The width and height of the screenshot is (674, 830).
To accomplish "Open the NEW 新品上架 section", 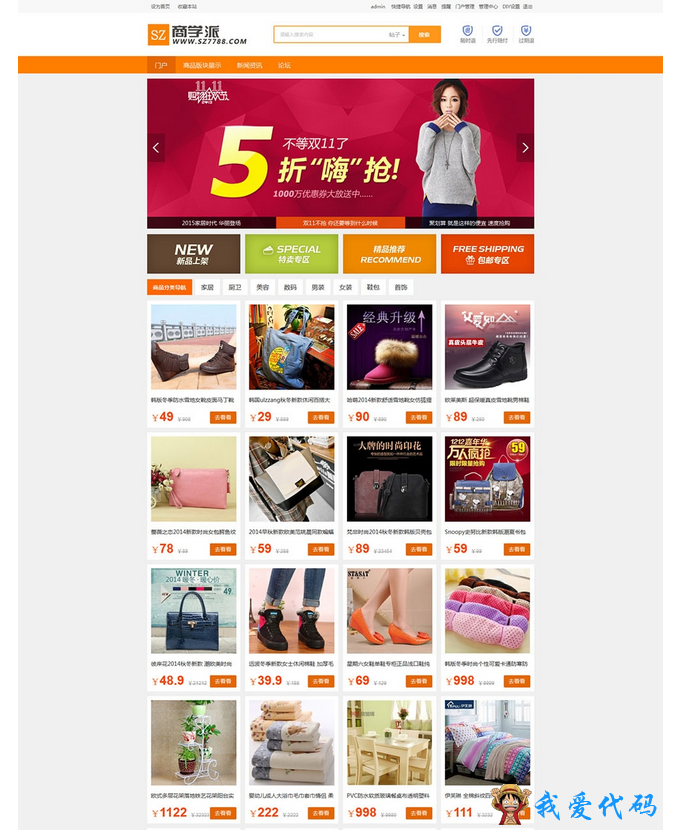I will [x=193, y=254].
